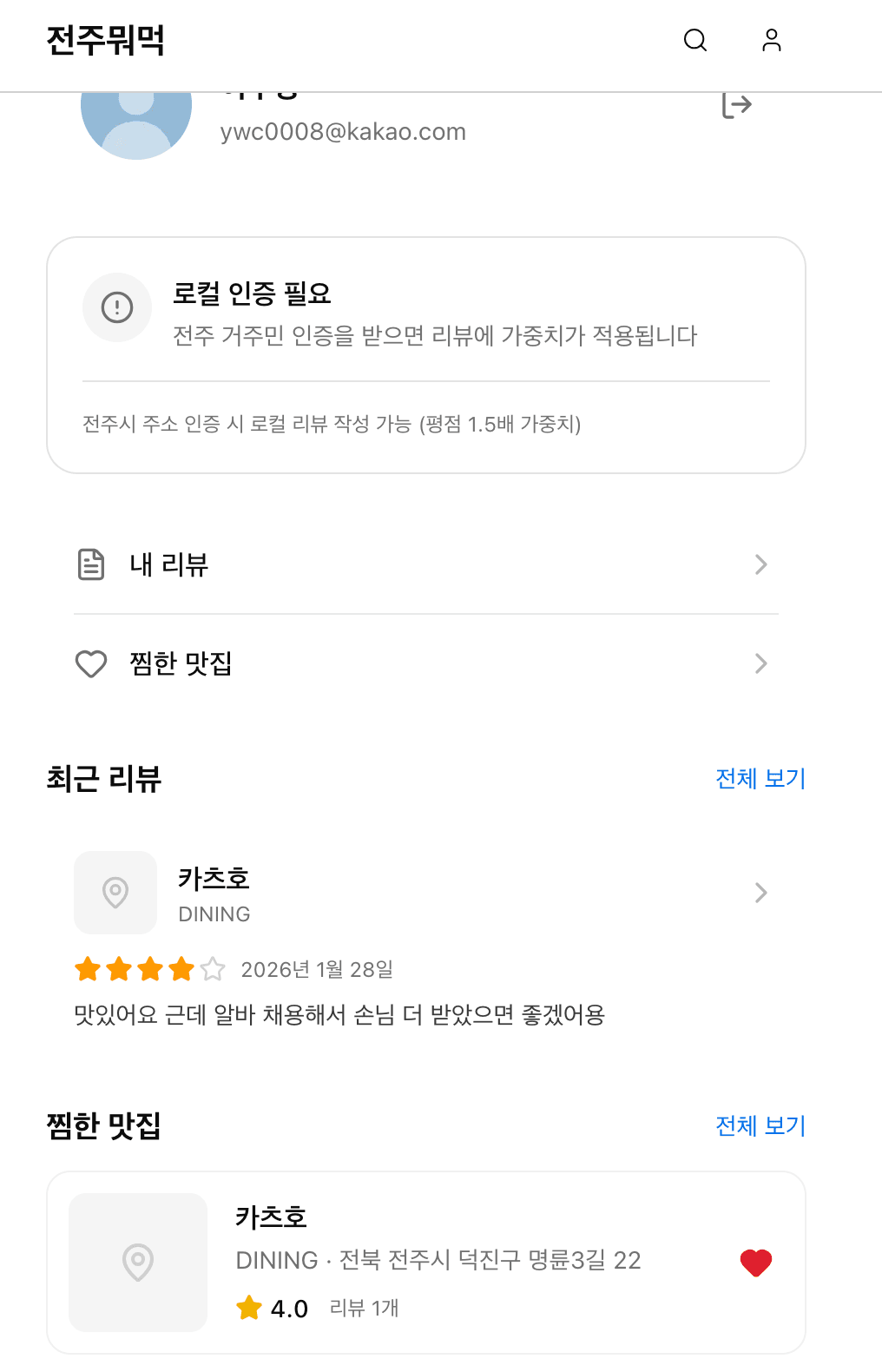The image size is (882, 1372).
Task: Expand 찜한 맛집 using the right chevron
Action: click(x=761, y=663)
